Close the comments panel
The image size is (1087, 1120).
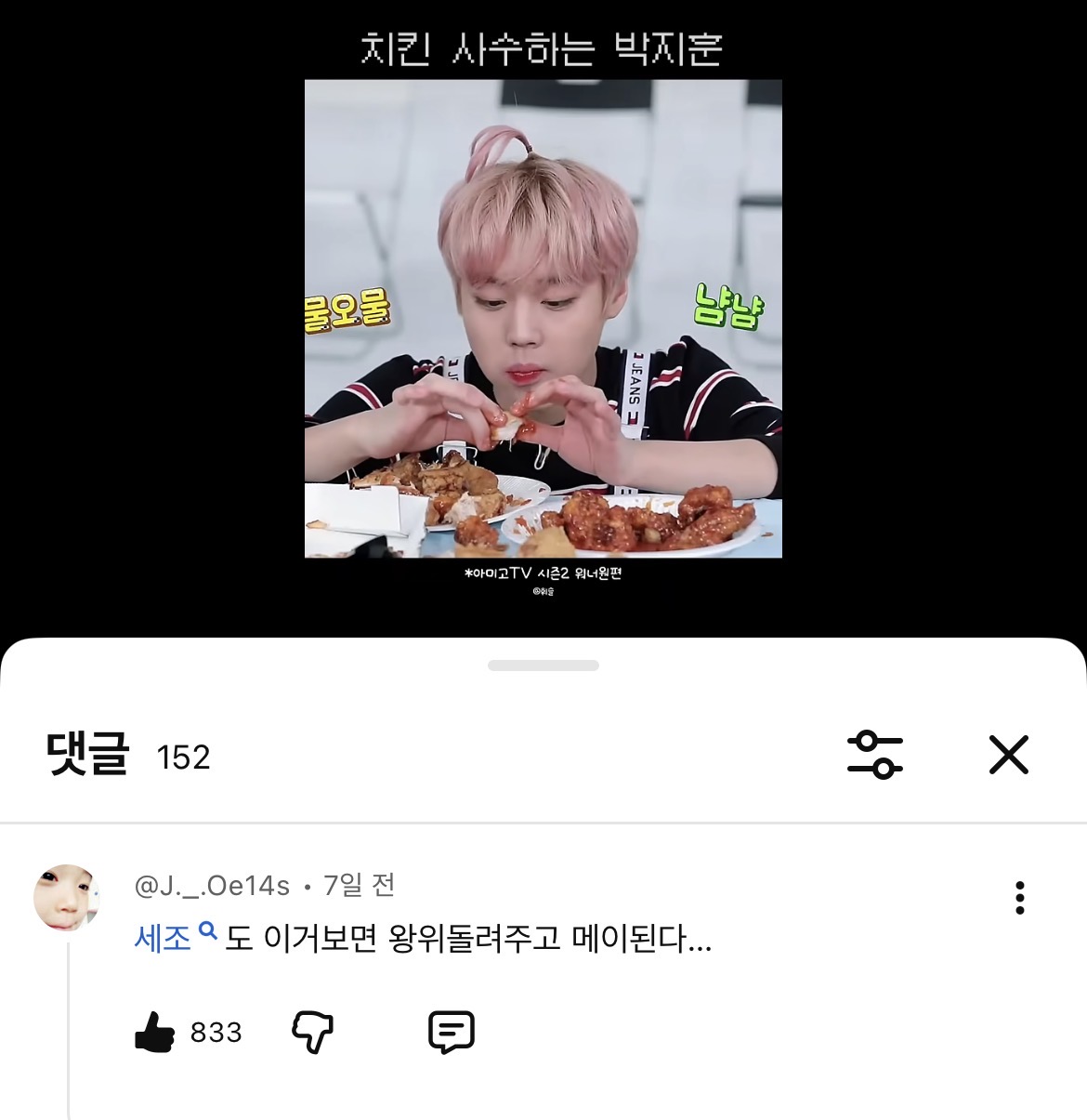(x=1008, y=755)
